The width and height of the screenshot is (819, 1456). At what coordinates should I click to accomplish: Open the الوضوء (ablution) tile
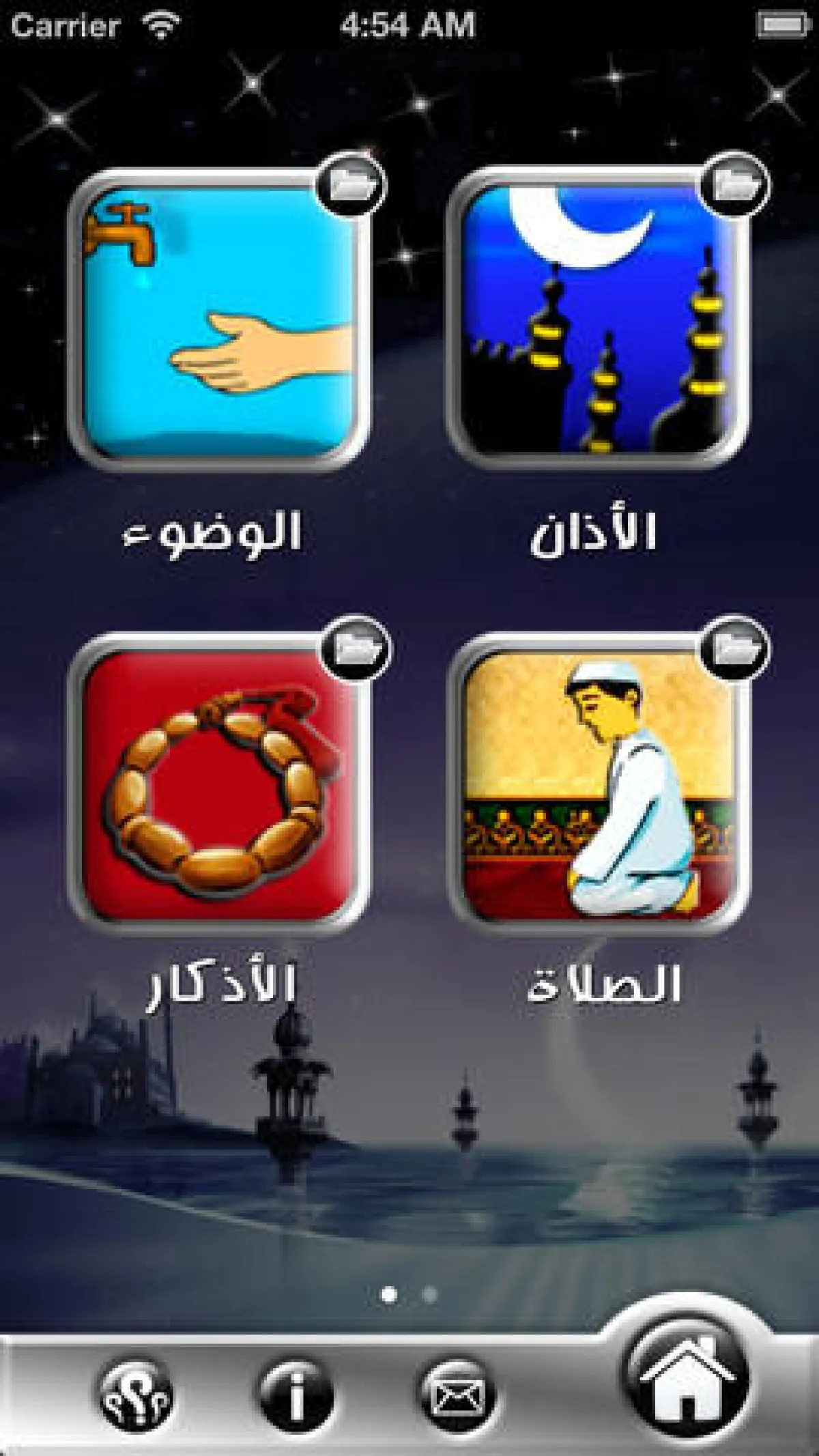(x=218, y=321)
